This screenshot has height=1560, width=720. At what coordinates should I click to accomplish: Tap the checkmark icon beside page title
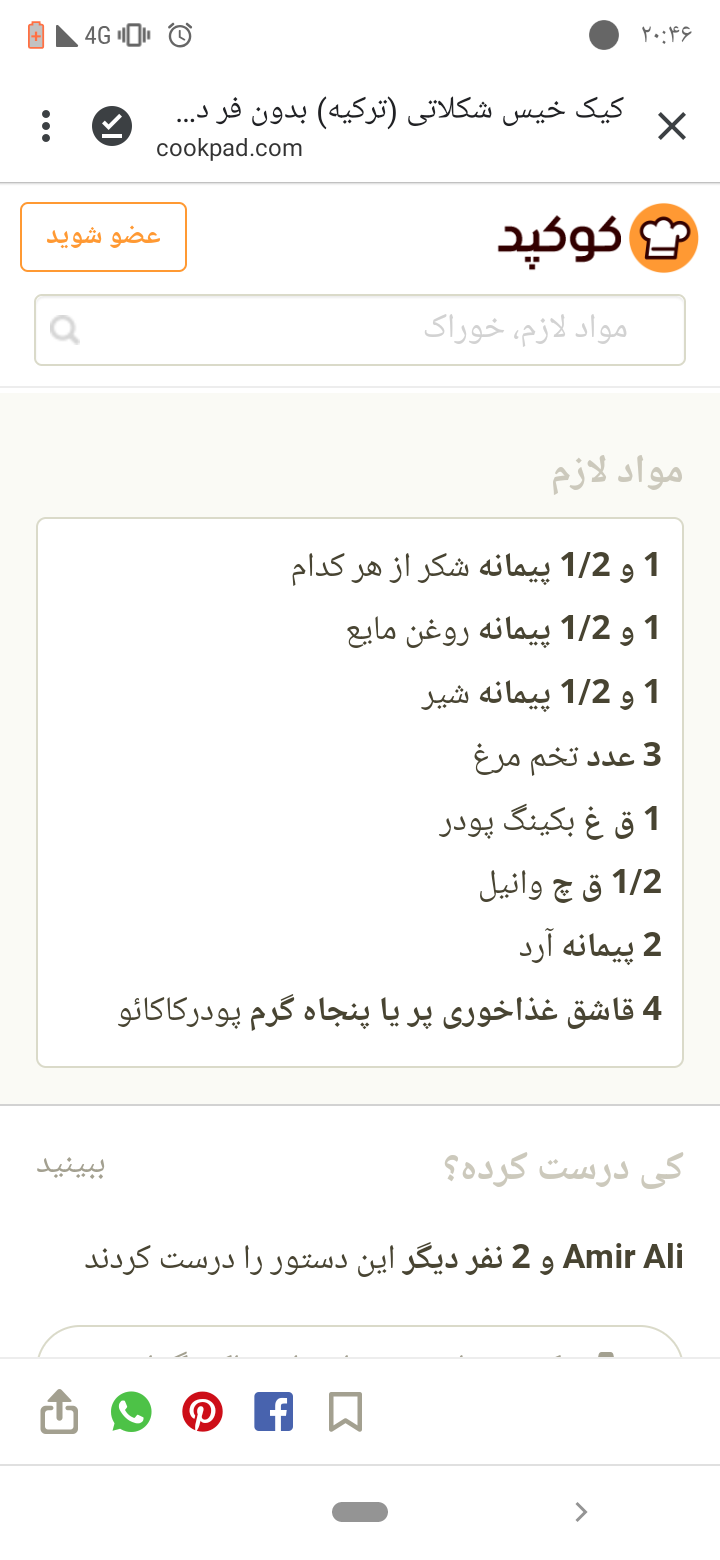[x=112, y=127]
